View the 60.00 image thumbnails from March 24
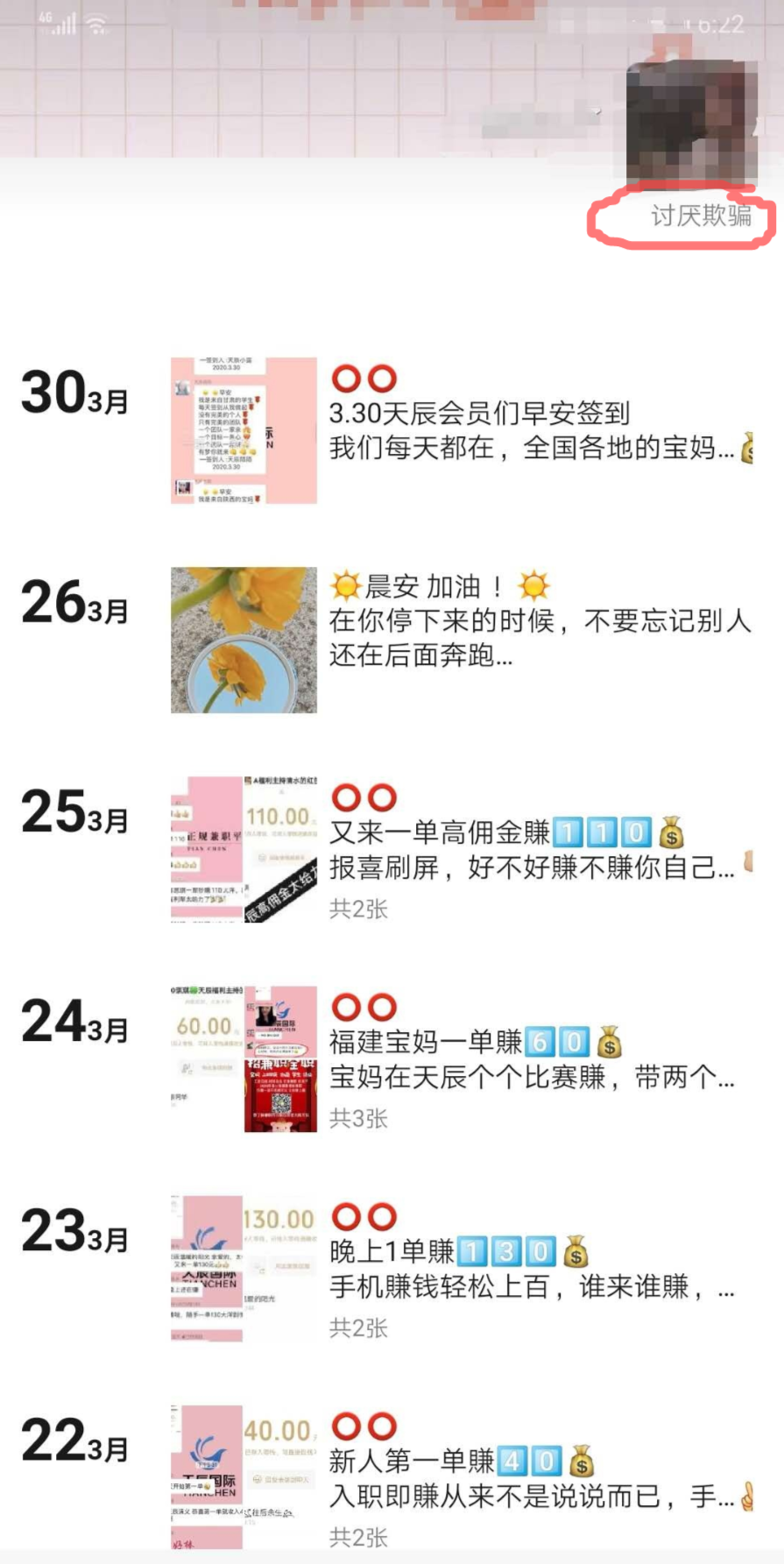The image size is (784, 1564). click(244, 1058)
